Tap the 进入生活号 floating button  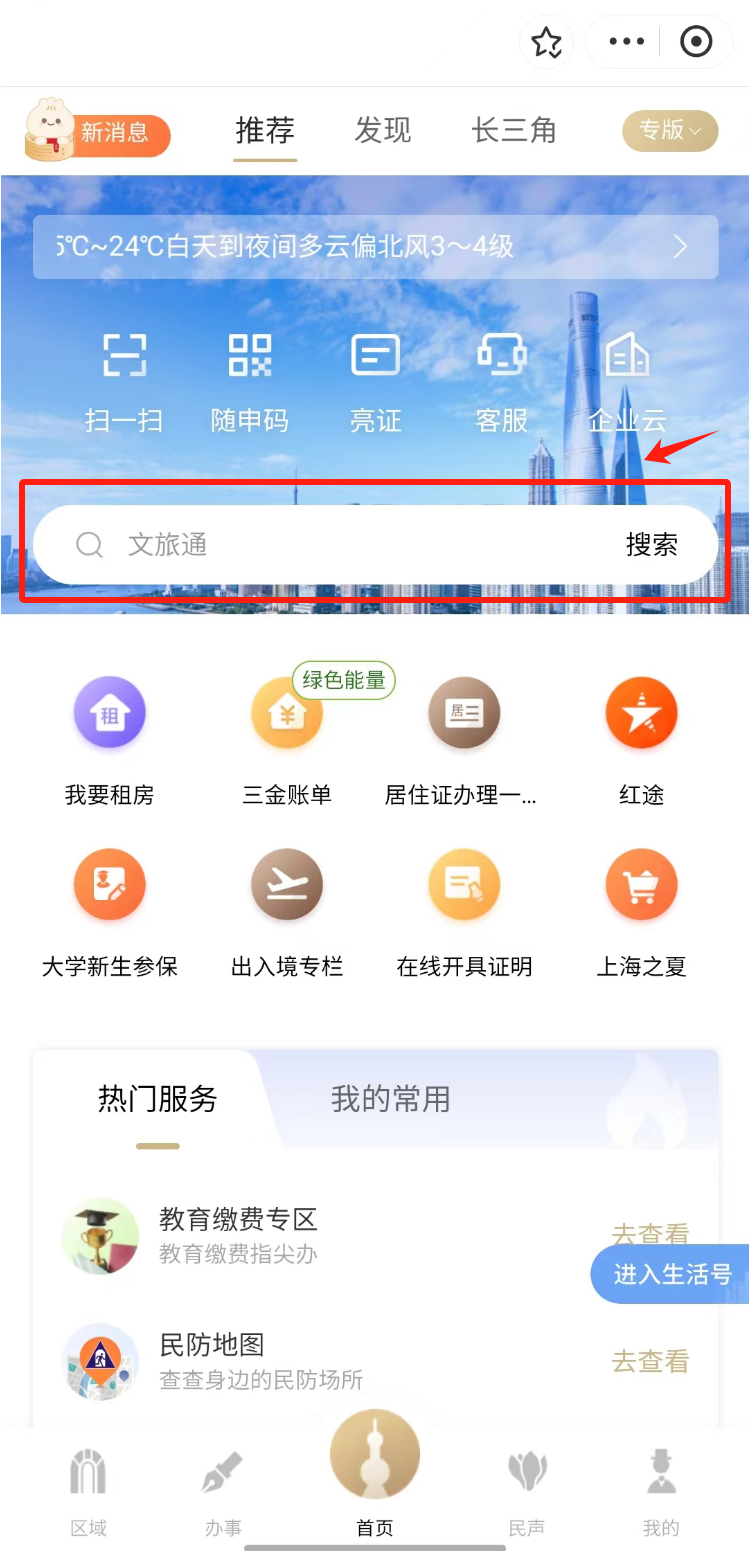pos(672,1274)
